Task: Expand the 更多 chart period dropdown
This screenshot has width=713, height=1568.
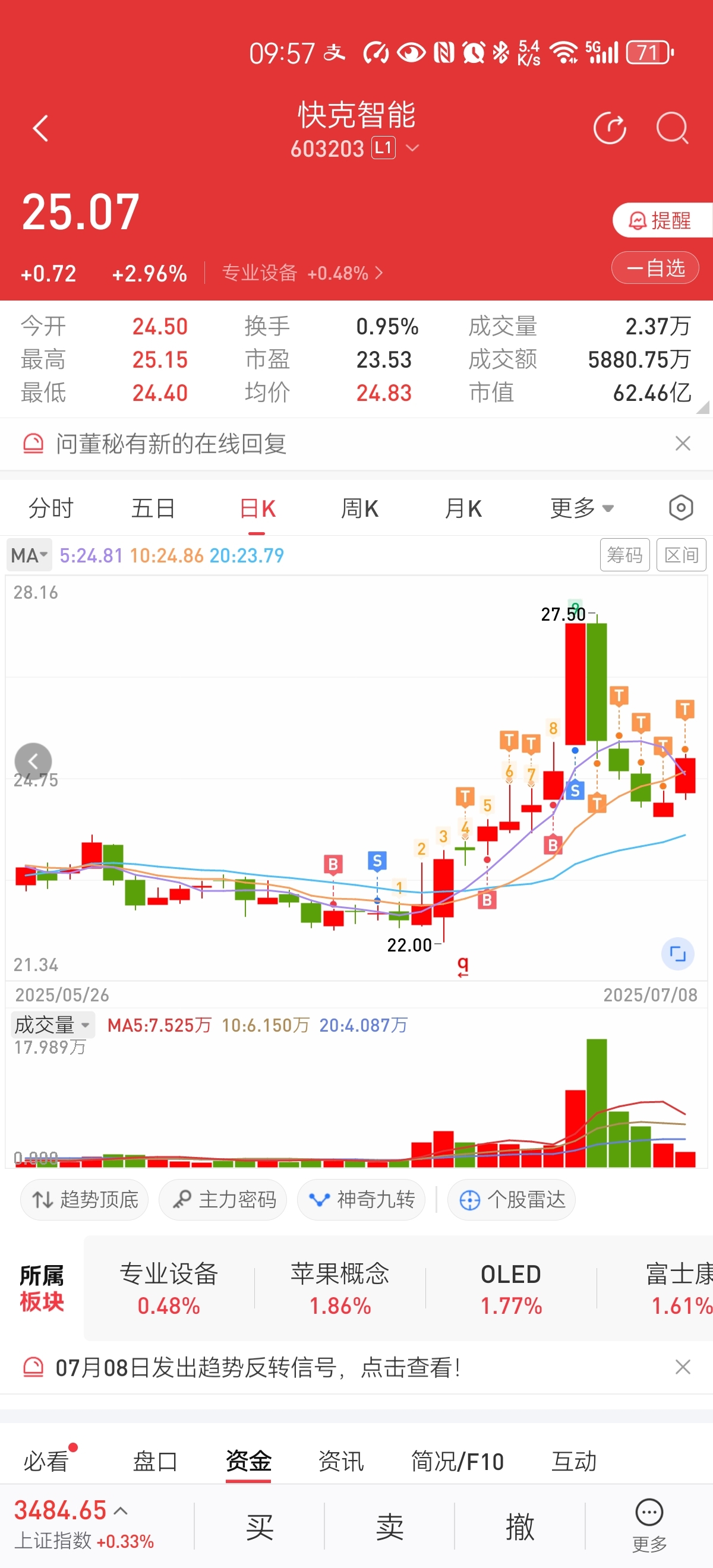Action: click(582, 508)
